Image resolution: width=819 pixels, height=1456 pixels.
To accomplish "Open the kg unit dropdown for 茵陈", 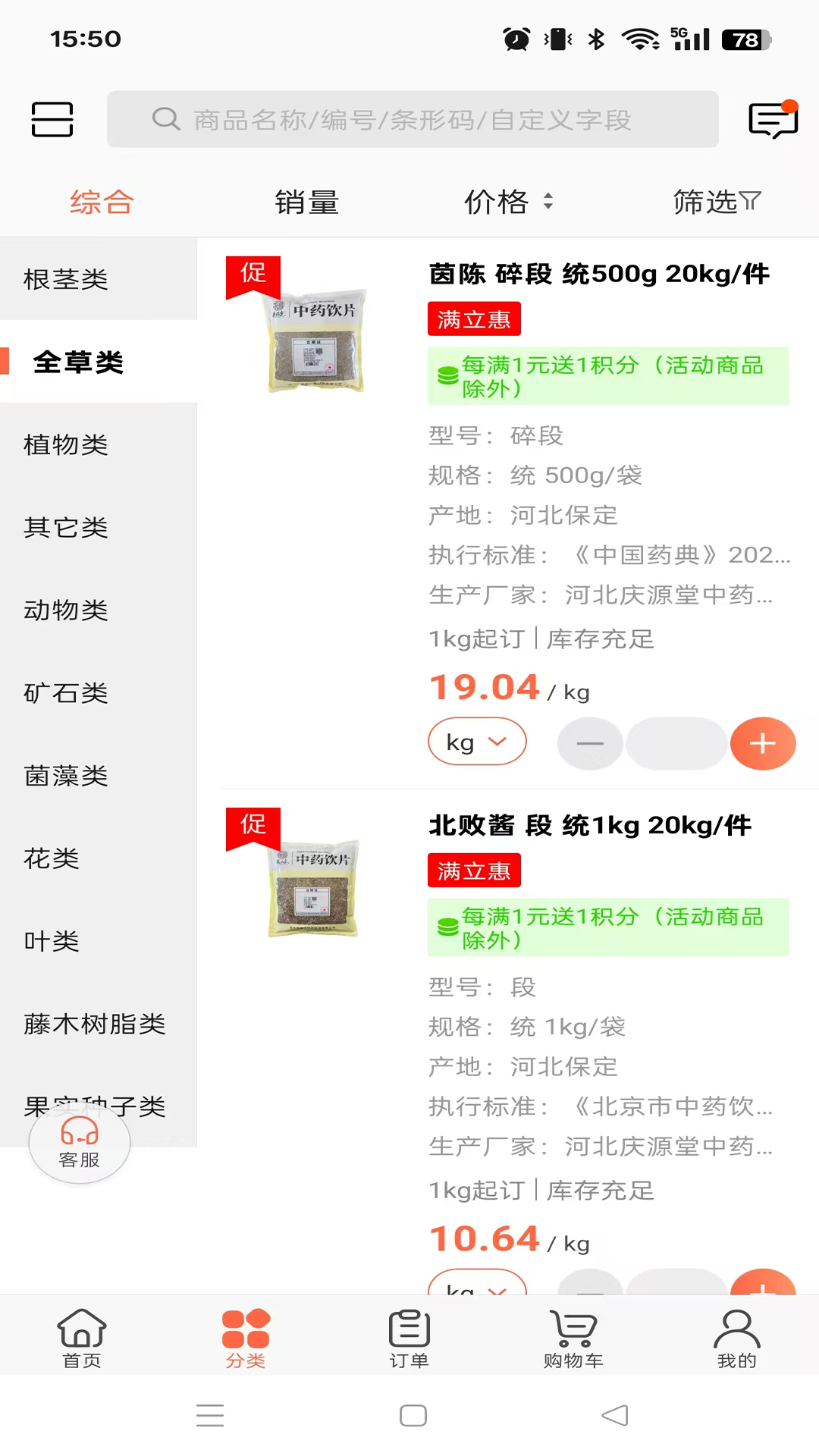I will click(x=477, y=742).
